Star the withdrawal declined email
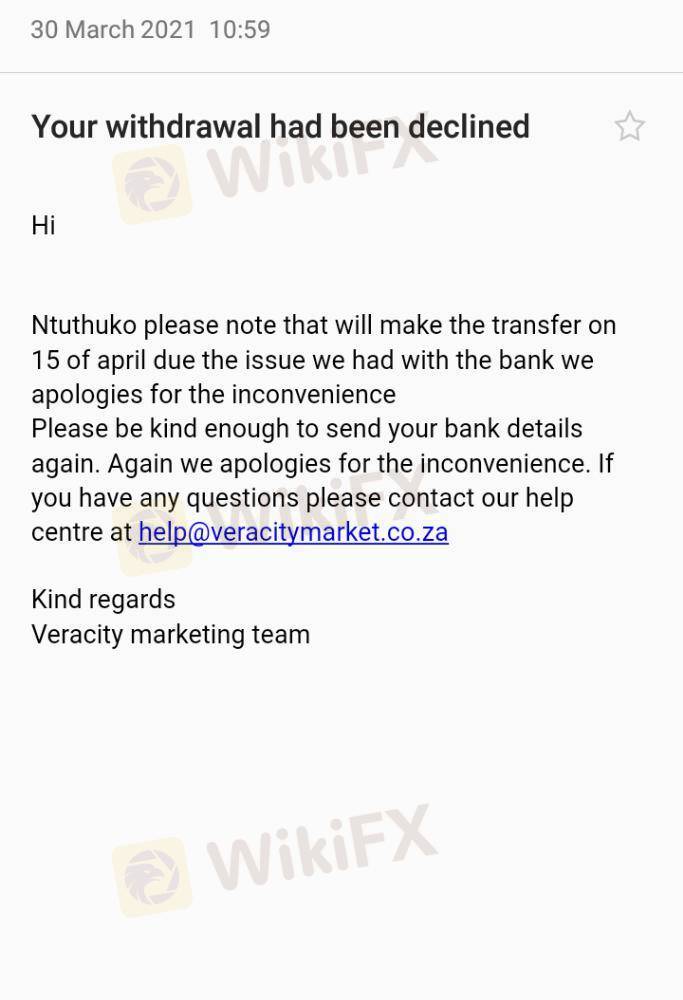Image resolution: width=683 pixels, height=1000 pixels. tap(629, 127)
